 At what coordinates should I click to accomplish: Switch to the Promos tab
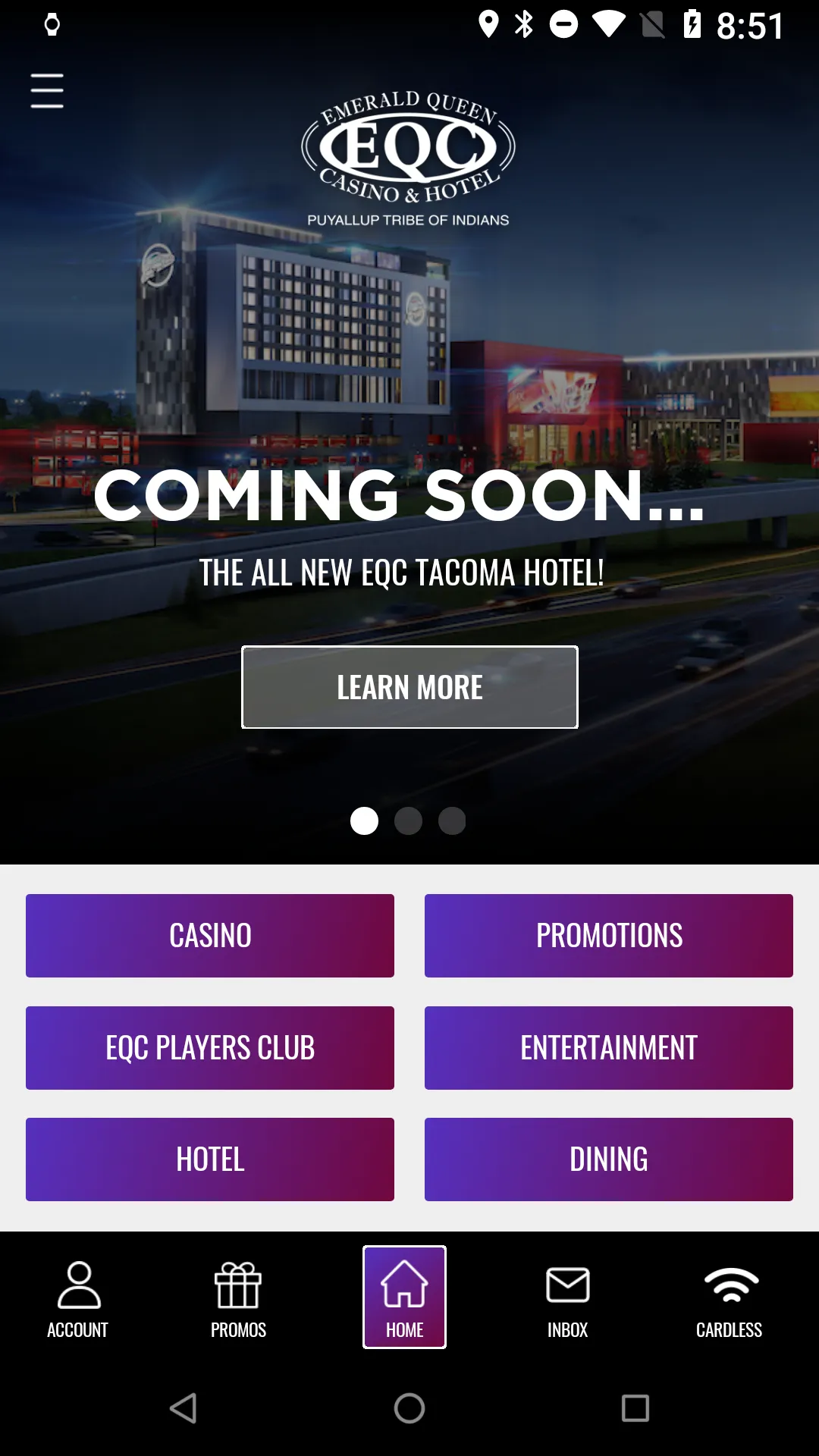(238, 1298)
